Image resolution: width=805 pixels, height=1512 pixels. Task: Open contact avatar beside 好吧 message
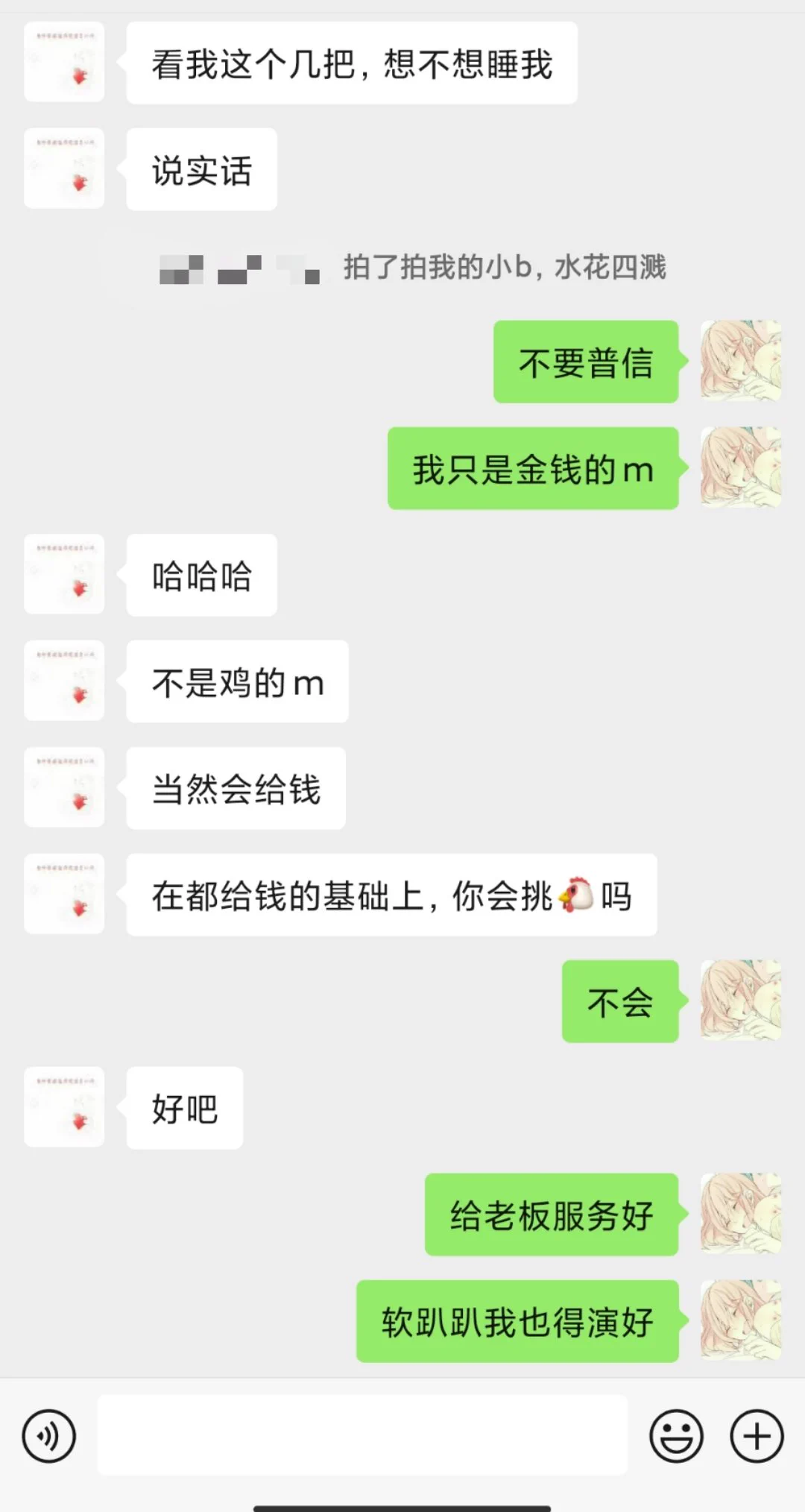pos(64,1107)
